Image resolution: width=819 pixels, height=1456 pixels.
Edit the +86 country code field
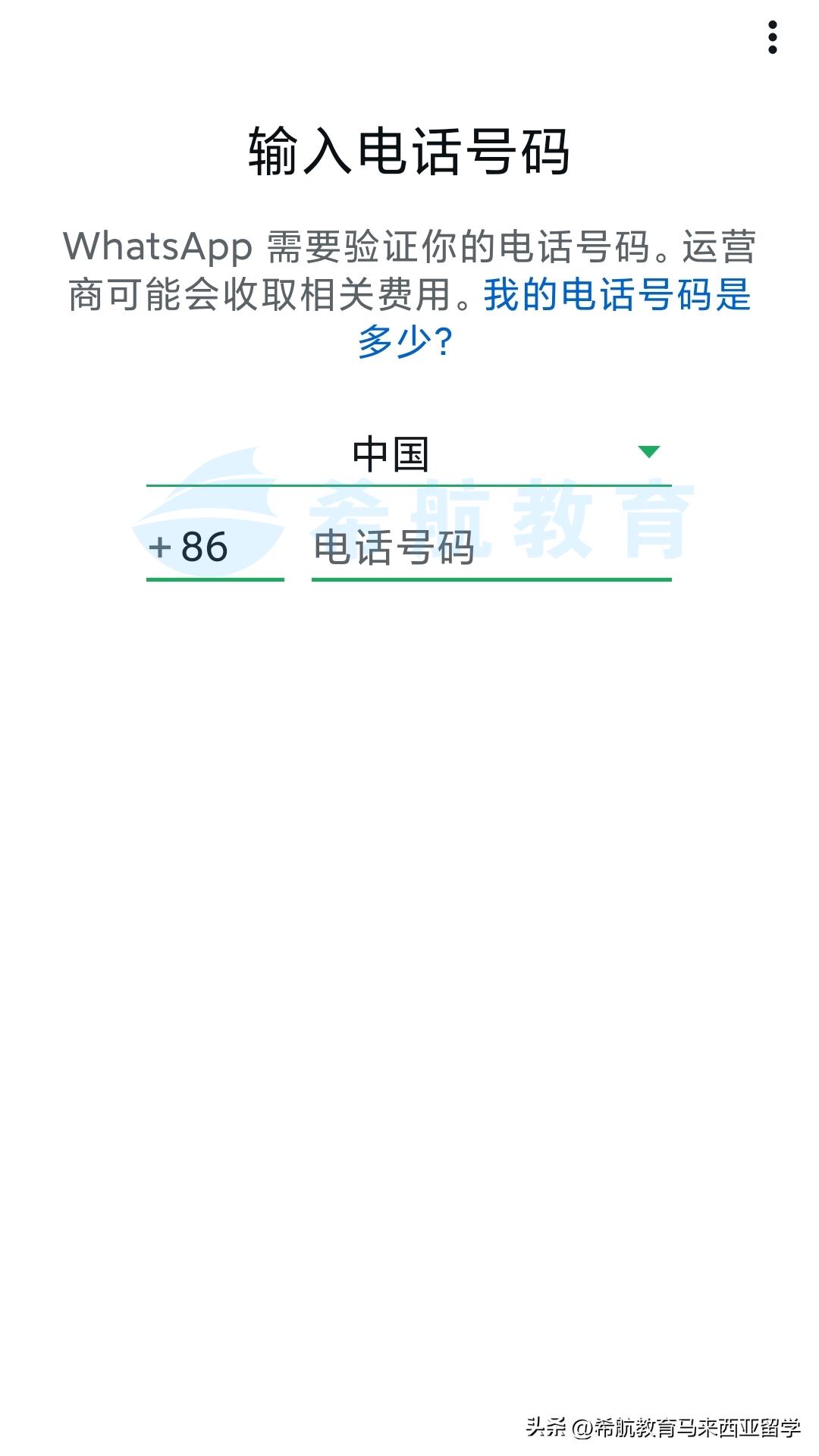coord(215,548)
